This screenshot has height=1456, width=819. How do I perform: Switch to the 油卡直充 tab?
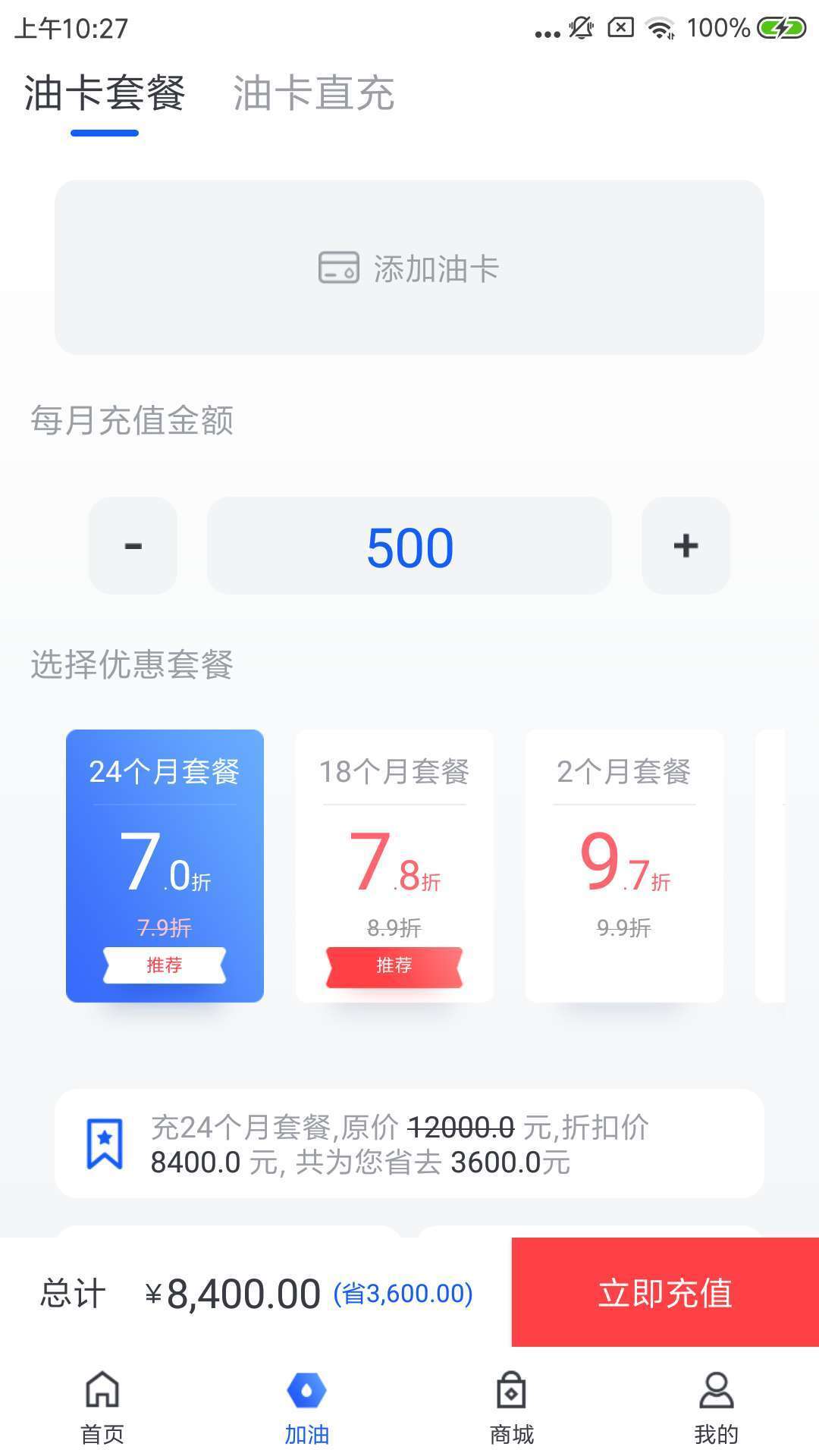pos(313,93)
